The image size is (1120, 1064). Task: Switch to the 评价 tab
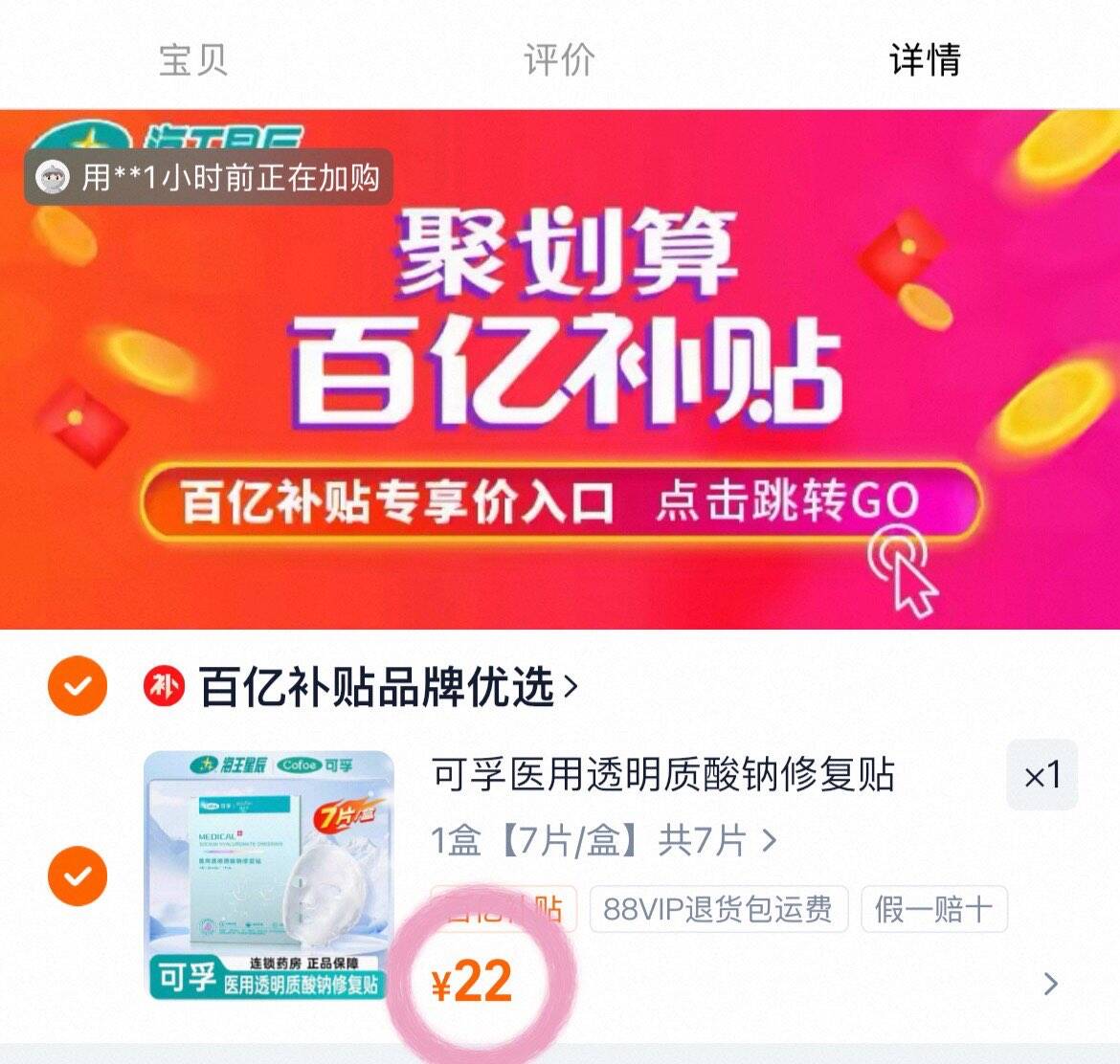(x=559, y=60)
